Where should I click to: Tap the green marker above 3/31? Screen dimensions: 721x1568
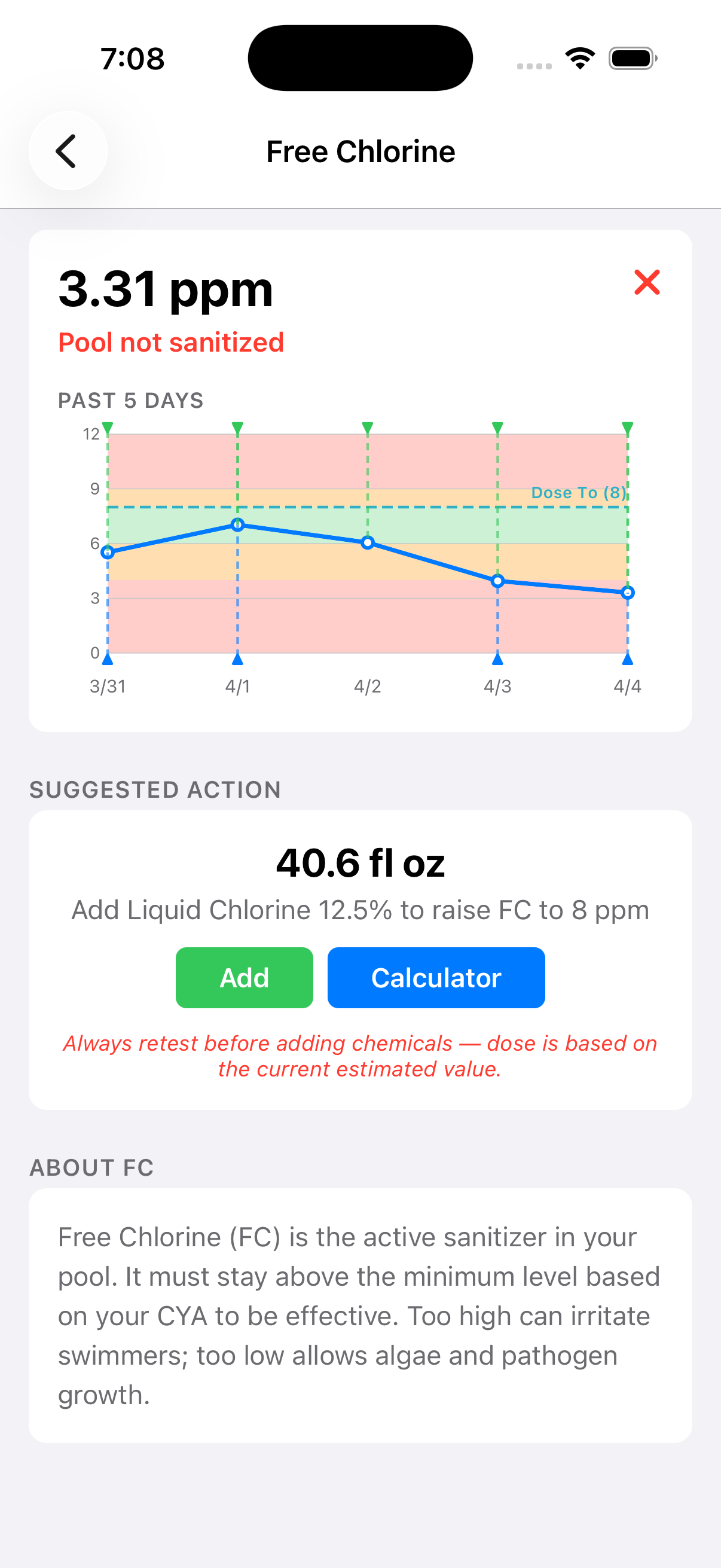pyautogui.click(x=107, y=428)
